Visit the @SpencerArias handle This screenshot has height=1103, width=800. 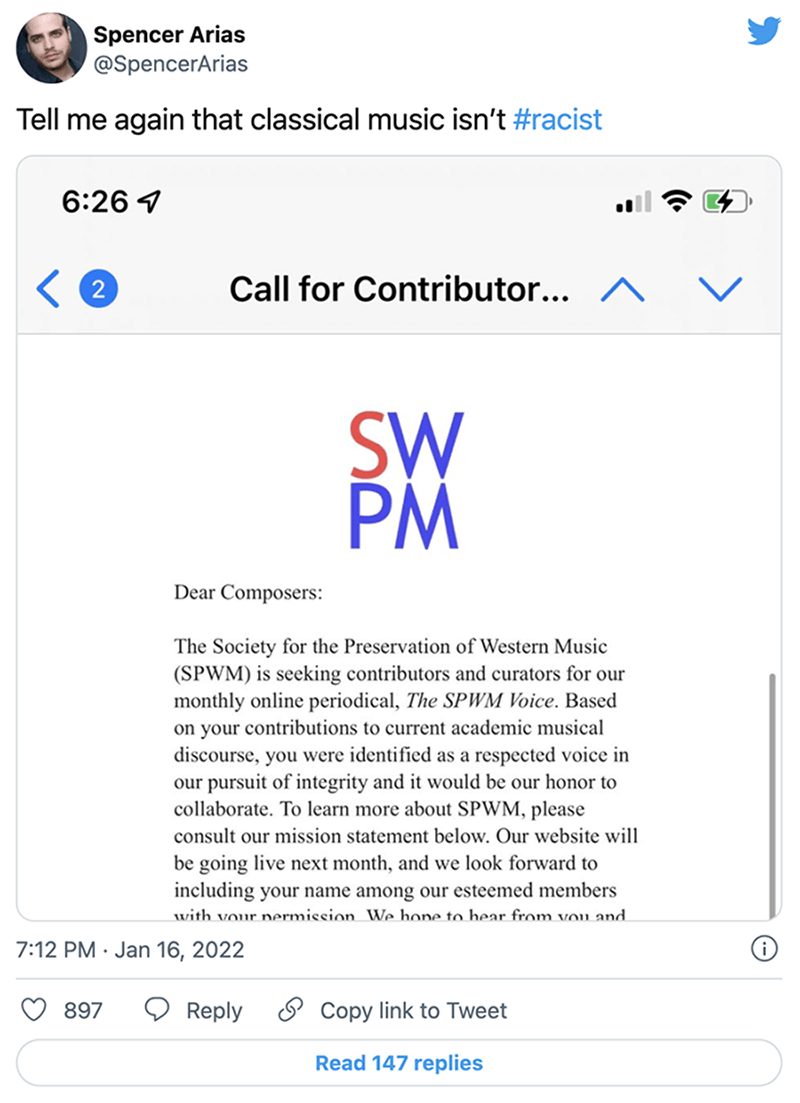coord(170,65)
